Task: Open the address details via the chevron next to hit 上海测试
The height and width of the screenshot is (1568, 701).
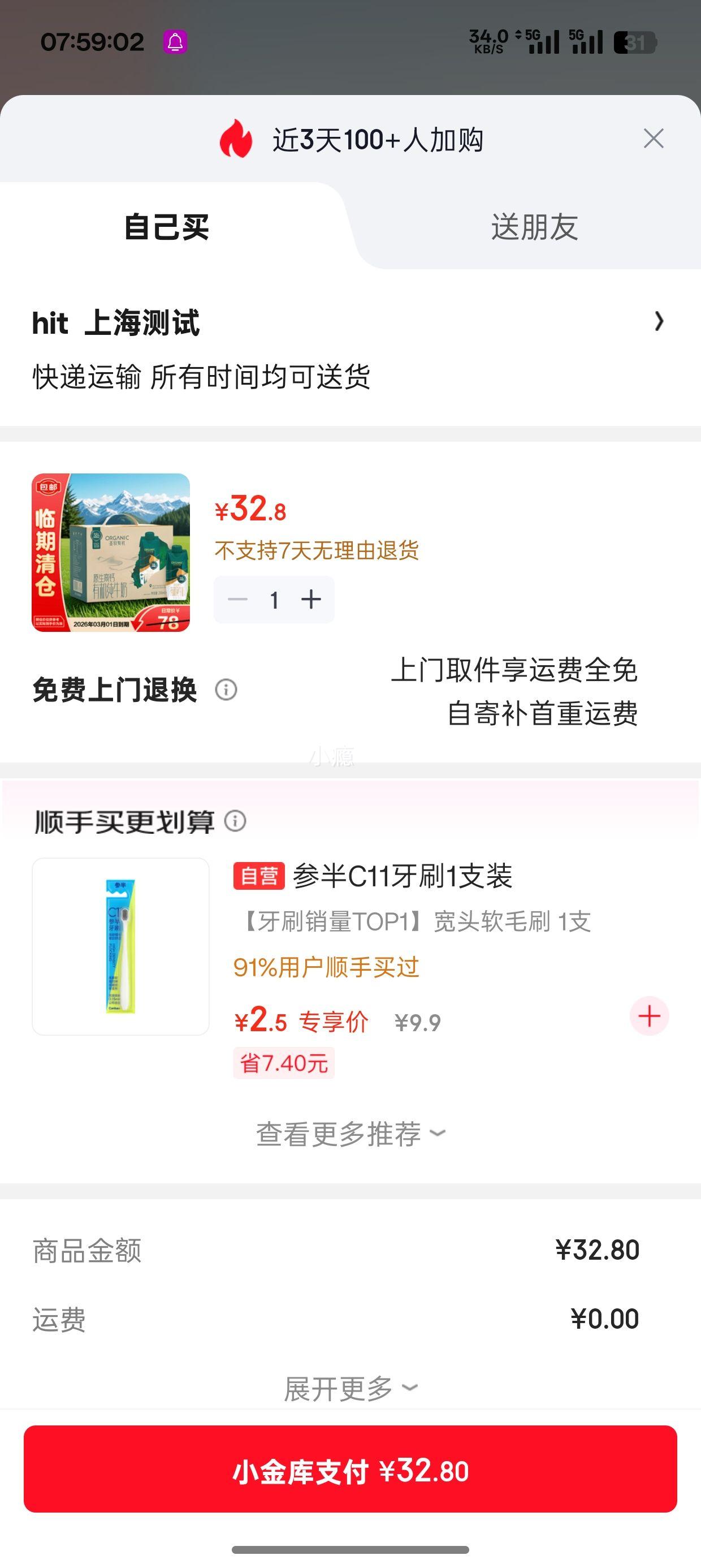Action: (659, 321)
